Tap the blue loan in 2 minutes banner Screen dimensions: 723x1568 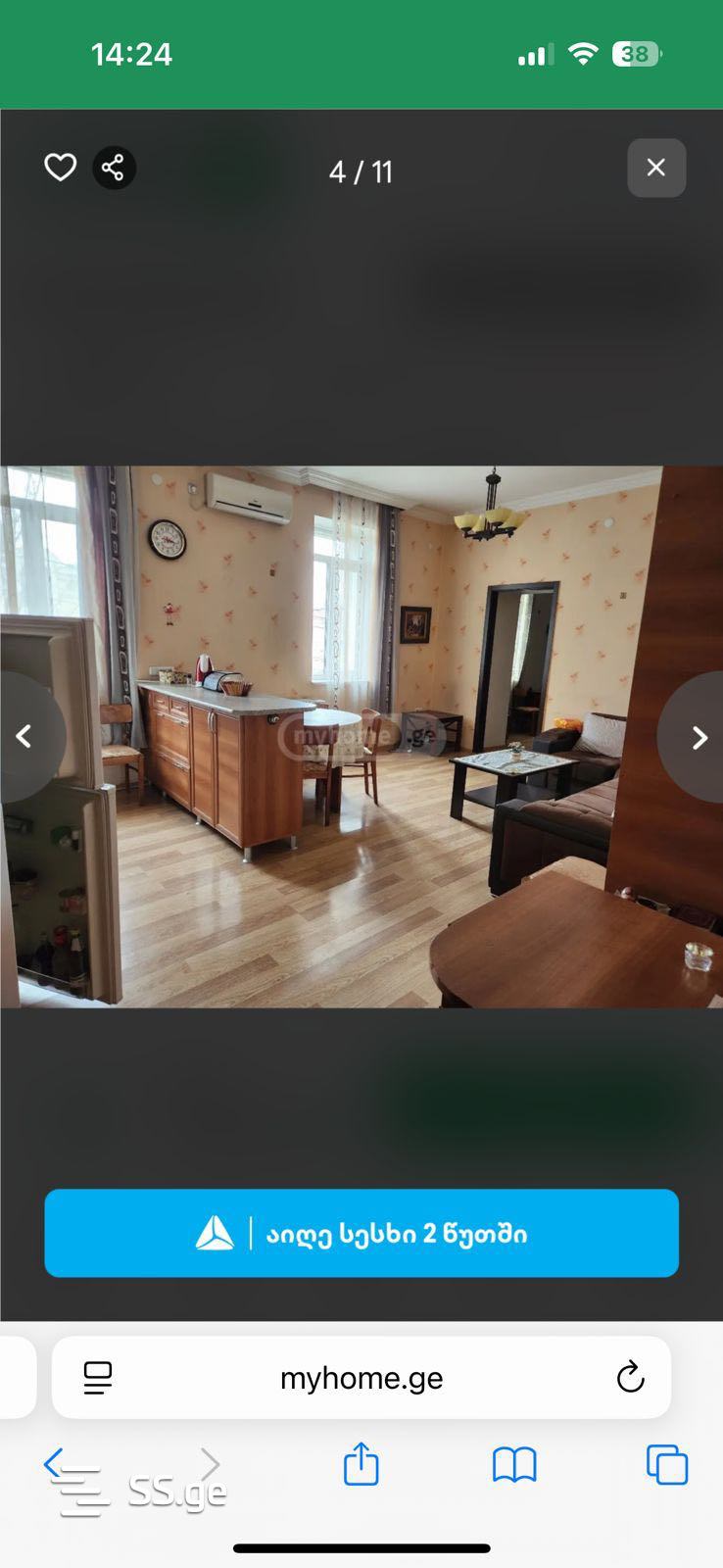pyautogui.click(x=361, y=1233)
